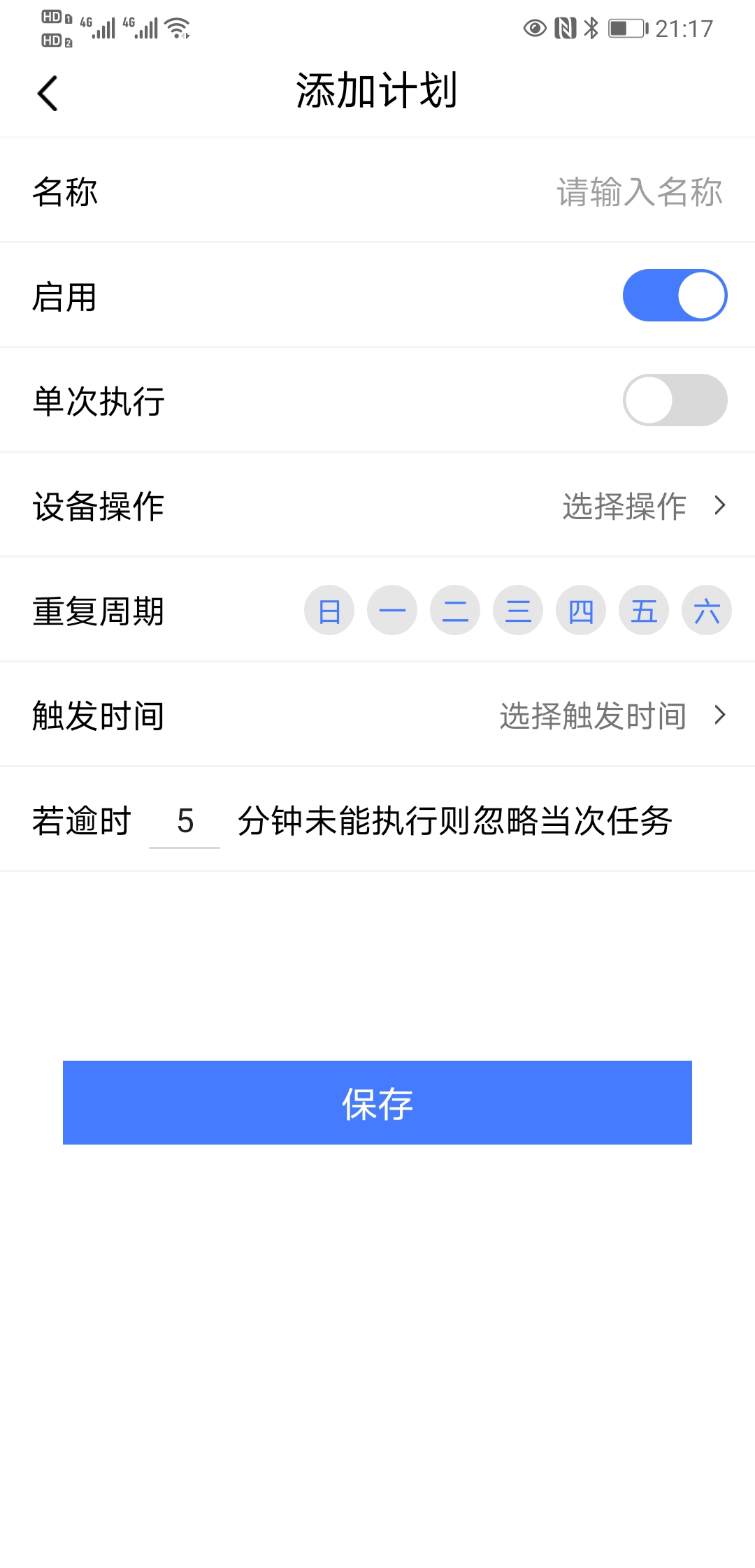Select 三 (Wednesday) in repeat cycle
The width and height of the screenshot is (755, 1568).
click(517, 610)
